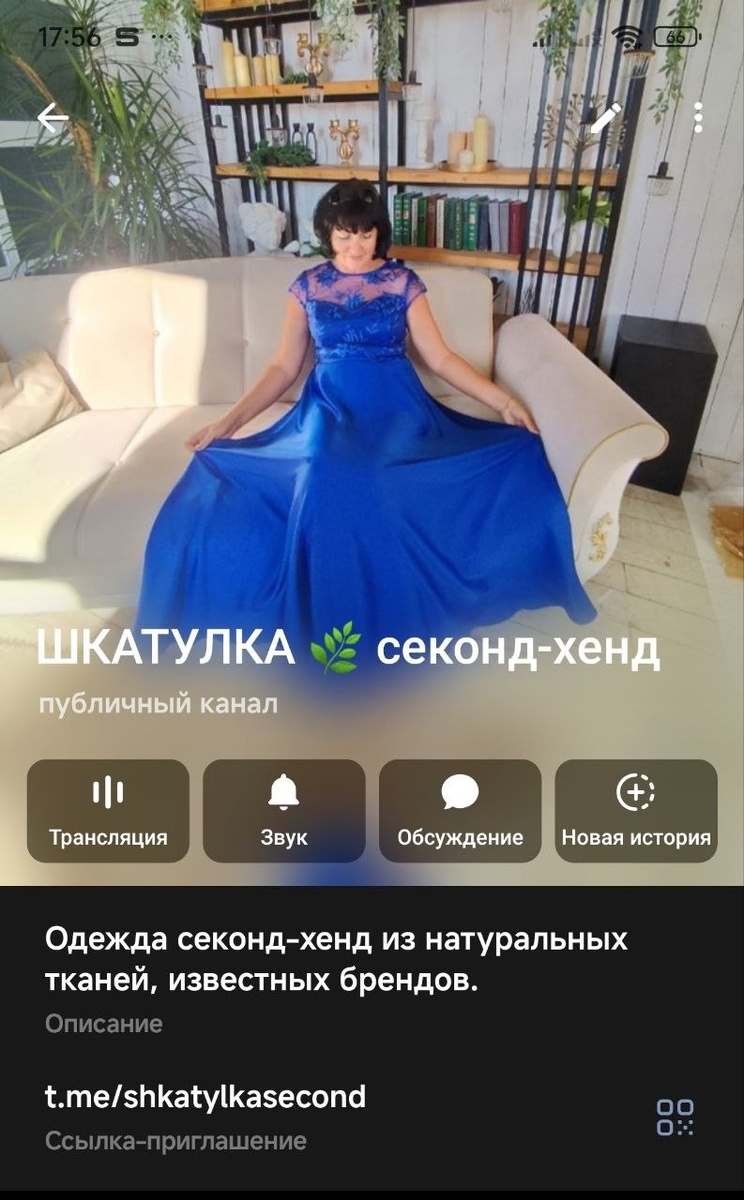
Task: Add a new story with Новая история
Action: tap(636, 810)
